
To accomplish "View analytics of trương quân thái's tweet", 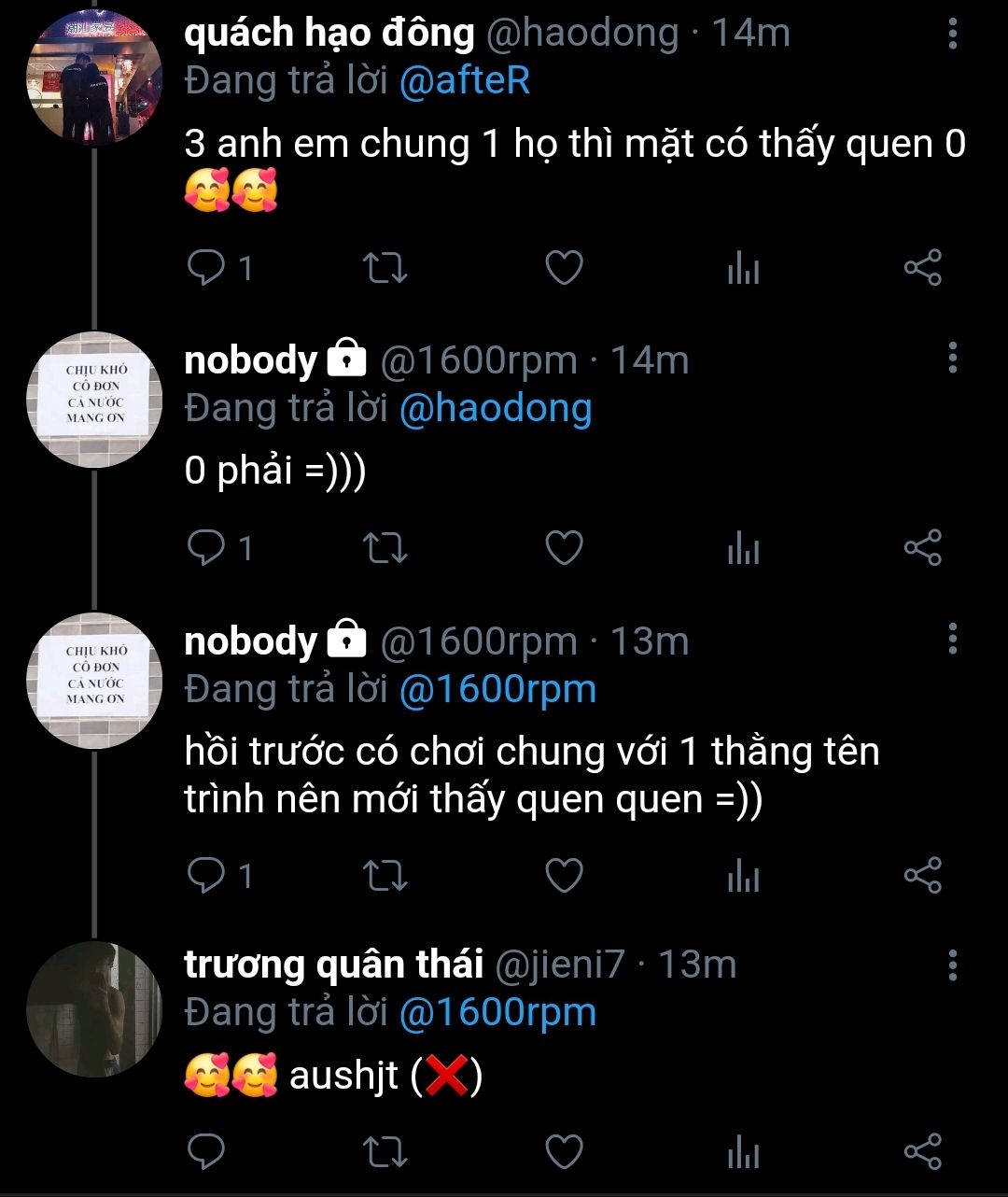I will pos(744,1153).
